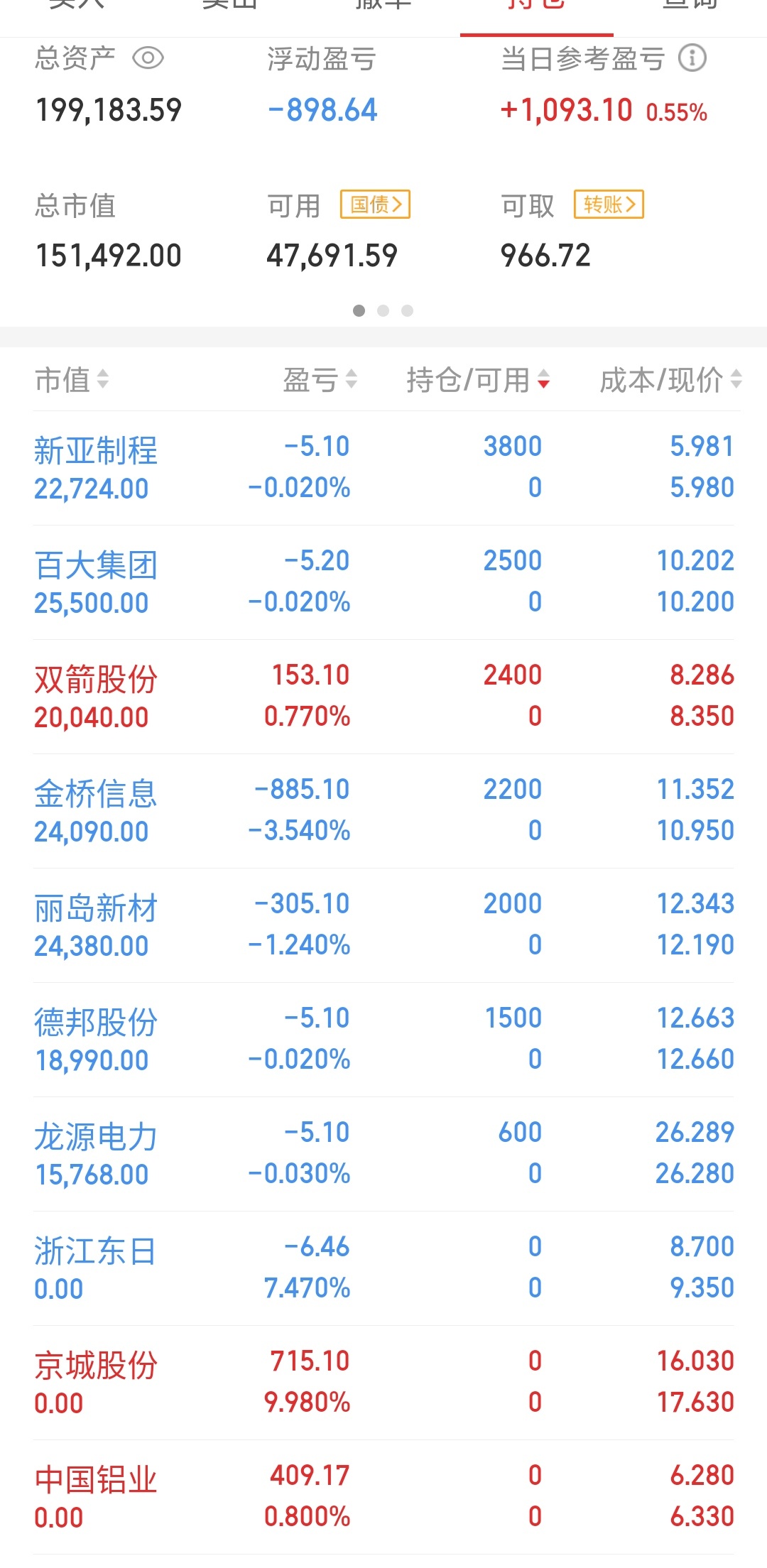Viewport: 767px width, 1568px height.
Task: Open the 中国铝业 holding row
Action: coord(383,1497)
